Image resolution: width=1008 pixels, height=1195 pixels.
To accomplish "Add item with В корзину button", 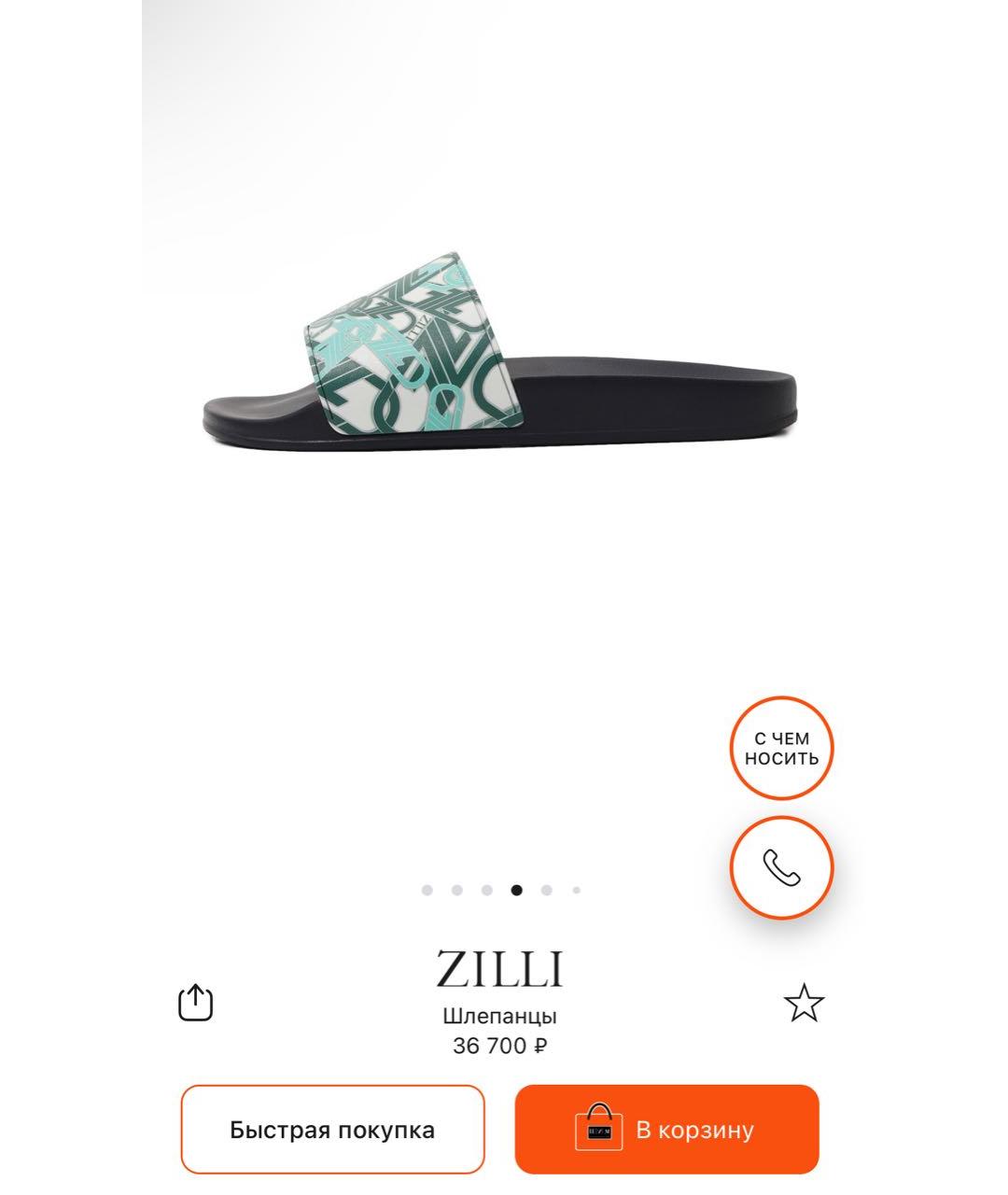I will pyautogui.click(x=666, y=1130).
